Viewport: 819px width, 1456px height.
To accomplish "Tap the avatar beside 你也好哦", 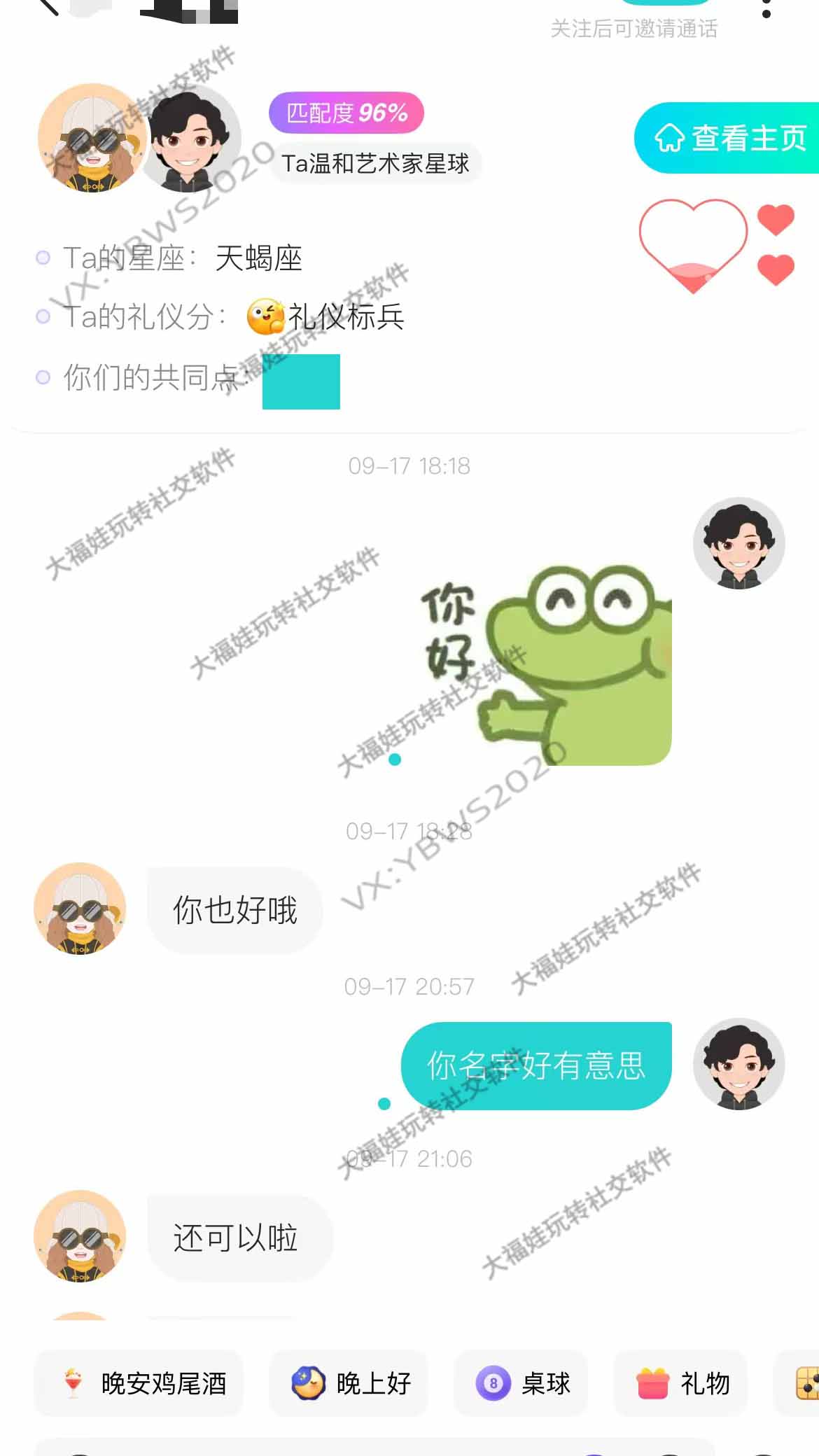I will 80,909.
